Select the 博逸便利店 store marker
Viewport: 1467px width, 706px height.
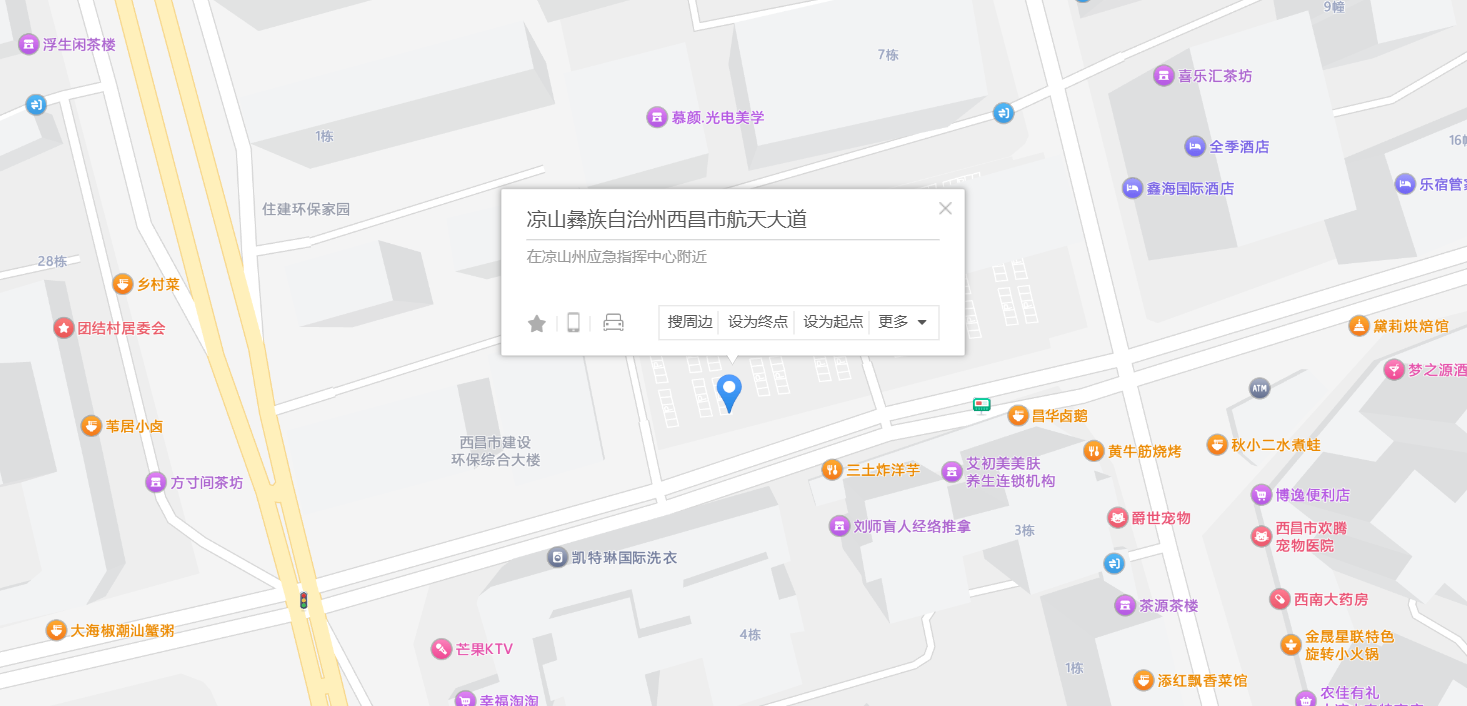pyautogui.click(x=1261, y=495)
